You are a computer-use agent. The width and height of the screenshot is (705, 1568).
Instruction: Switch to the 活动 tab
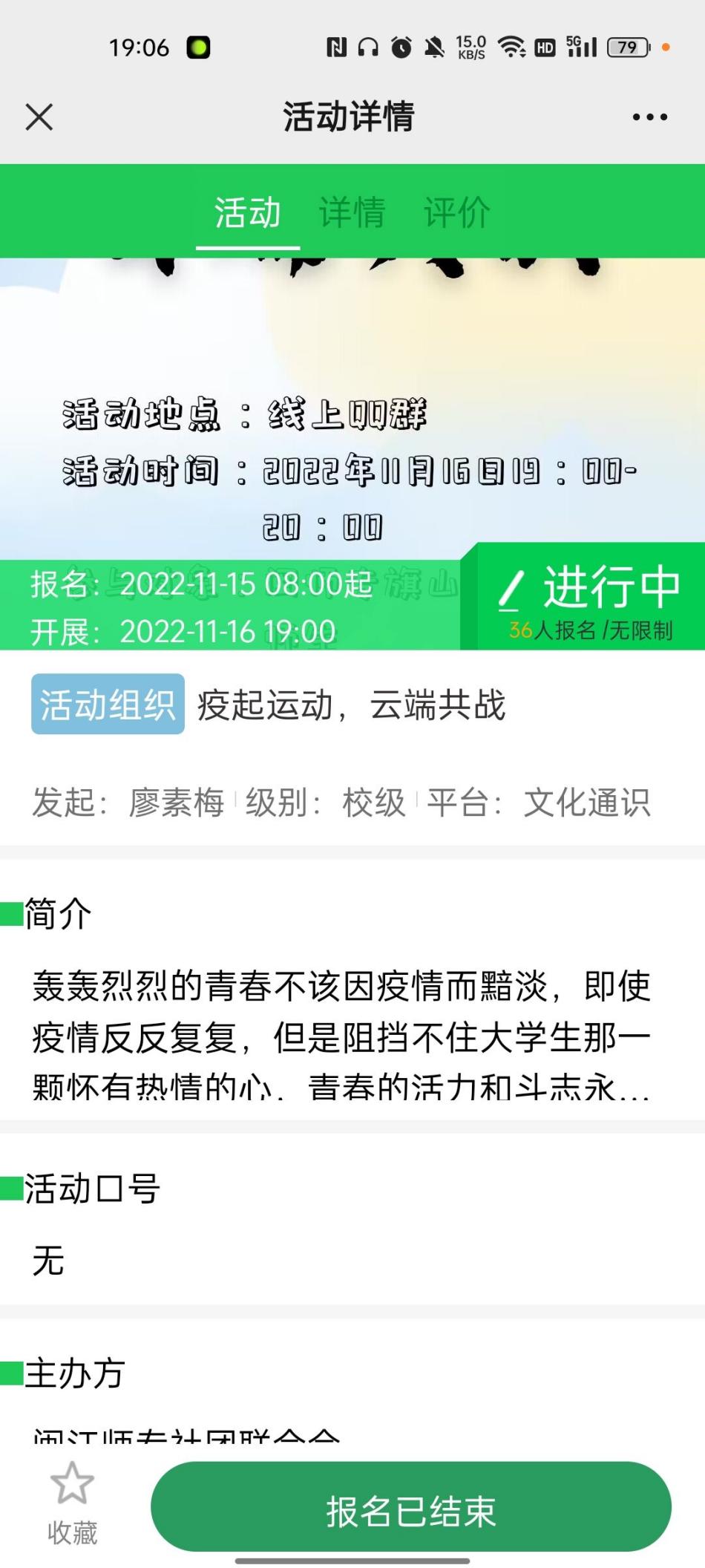[247, 212]
